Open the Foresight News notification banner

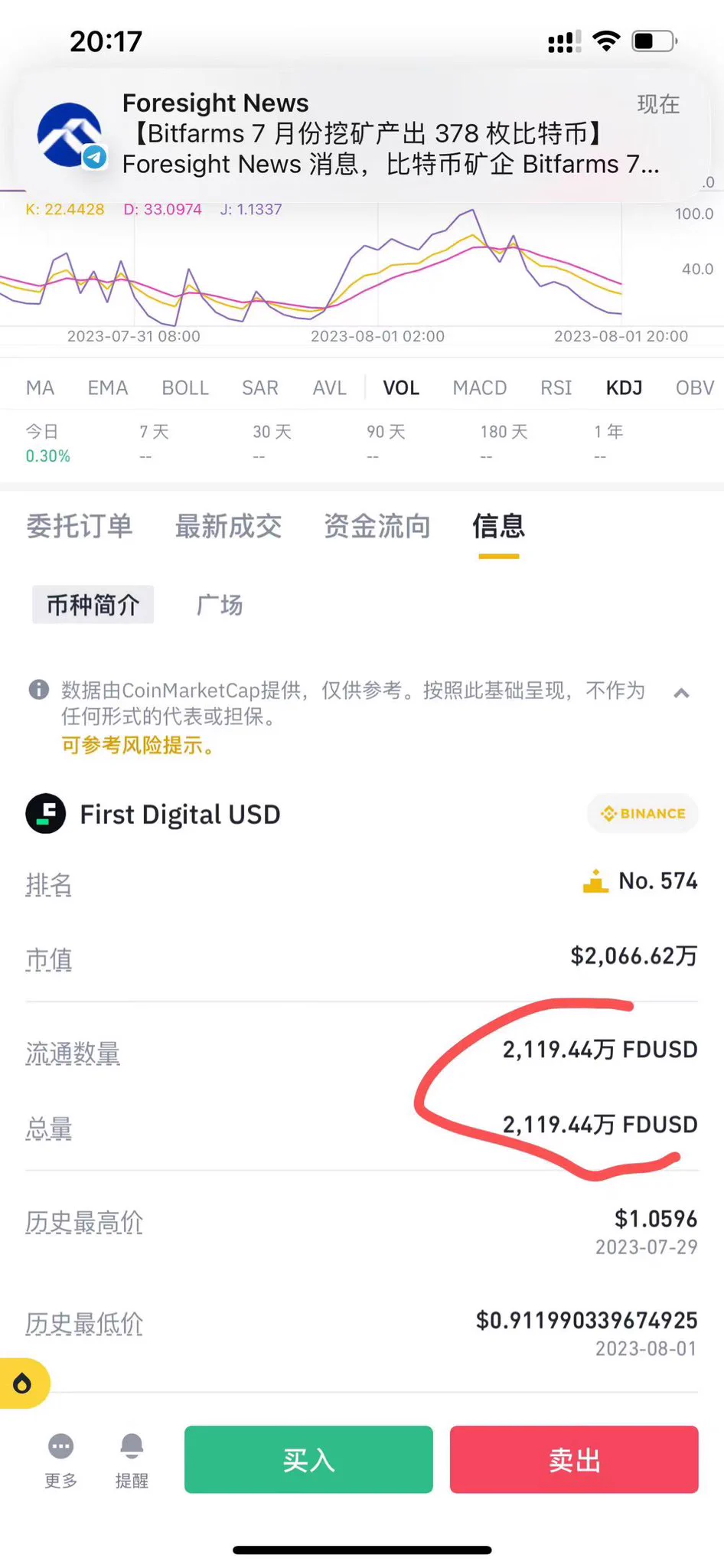point(361,136)
